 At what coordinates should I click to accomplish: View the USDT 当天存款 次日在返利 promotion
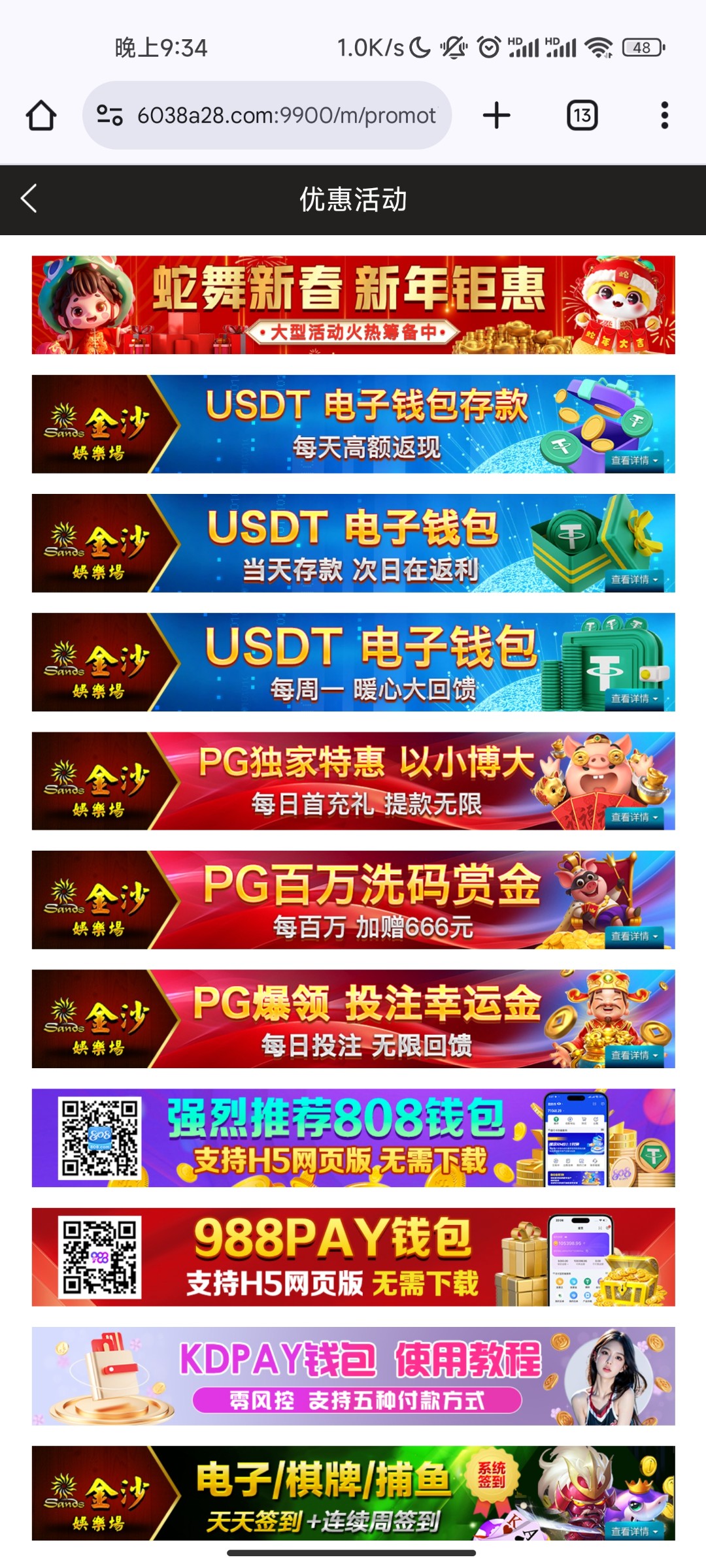(x=353, y=543)
